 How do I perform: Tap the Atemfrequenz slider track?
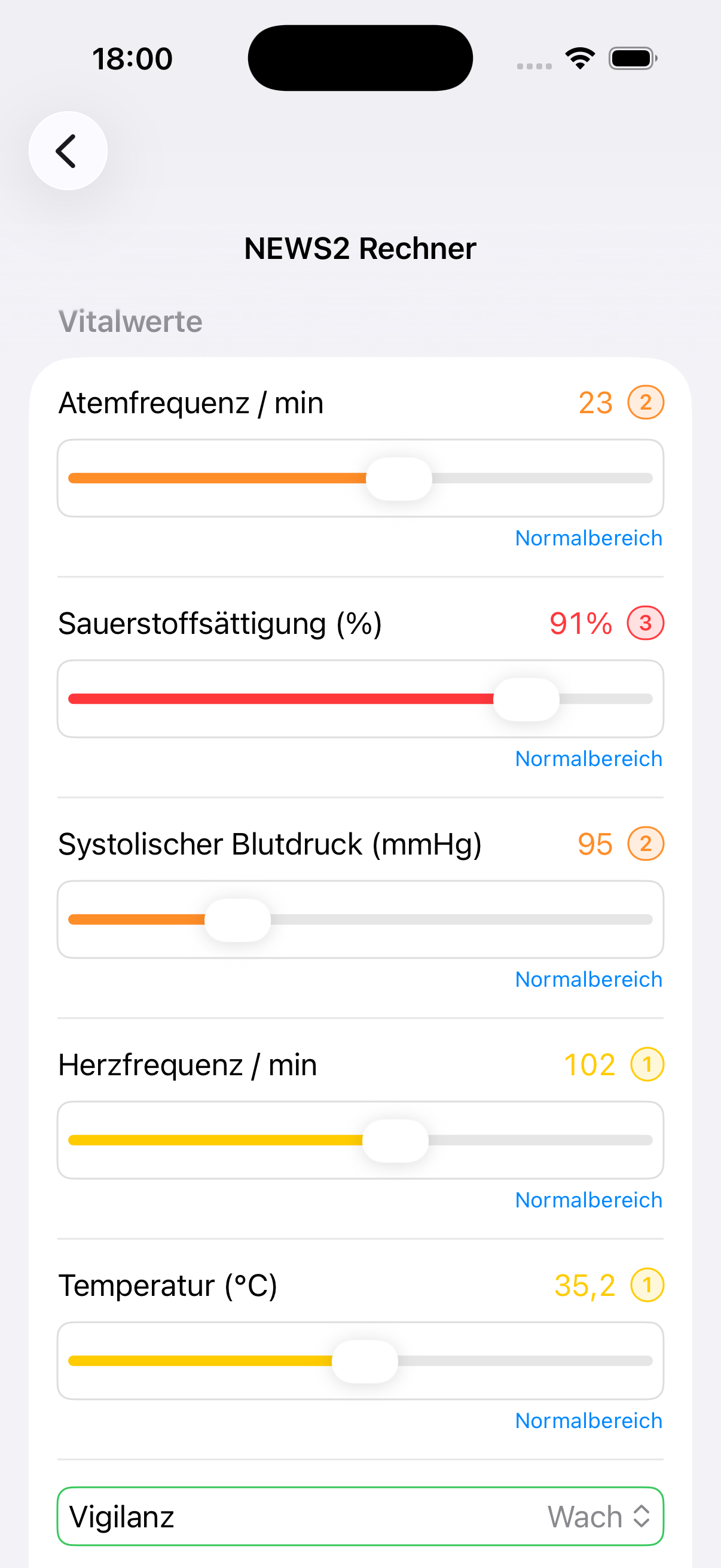(x=360, y=478)
